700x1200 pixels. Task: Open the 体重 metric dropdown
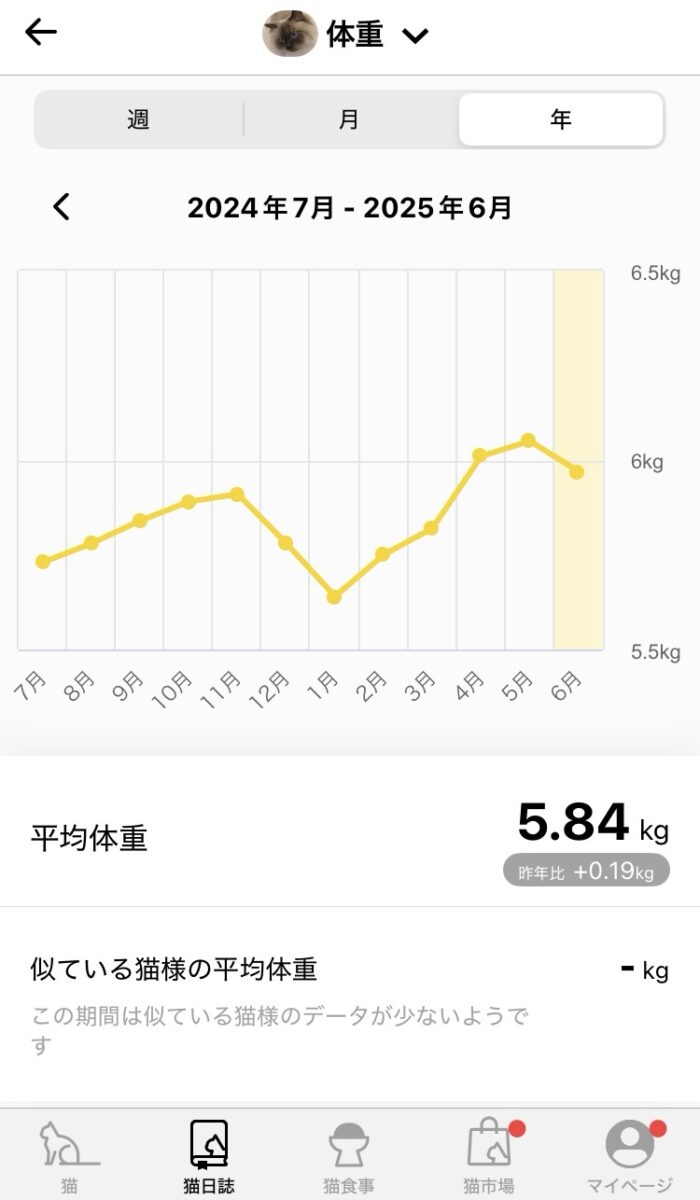pyautogui.click(x=346, y=35)
